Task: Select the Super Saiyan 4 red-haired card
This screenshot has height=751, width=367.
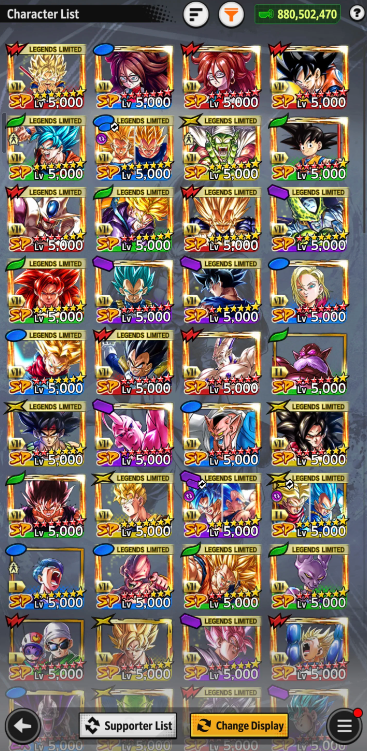Action: [x=46, y=291]
